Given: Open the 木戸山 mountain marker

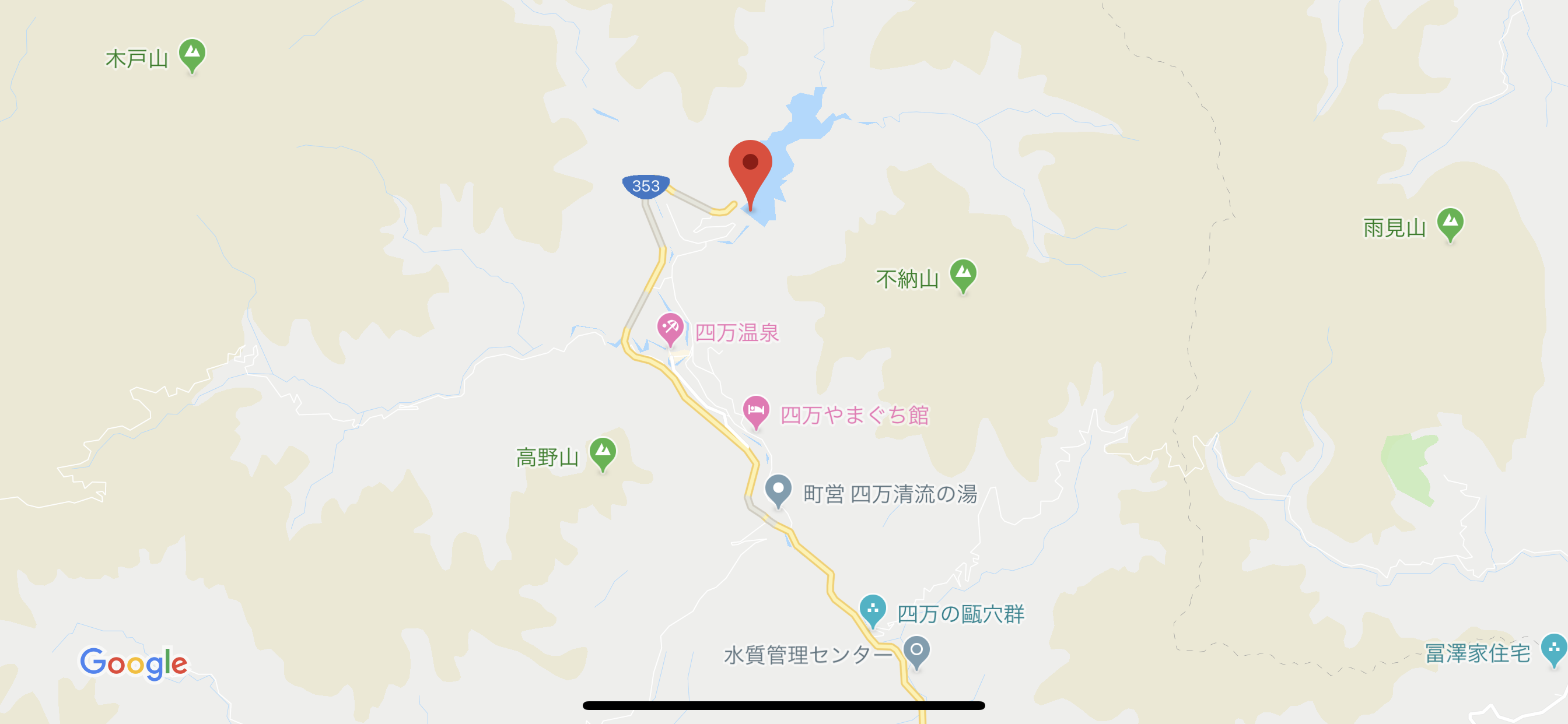Looking at the screenshot, I should (192, 54).
